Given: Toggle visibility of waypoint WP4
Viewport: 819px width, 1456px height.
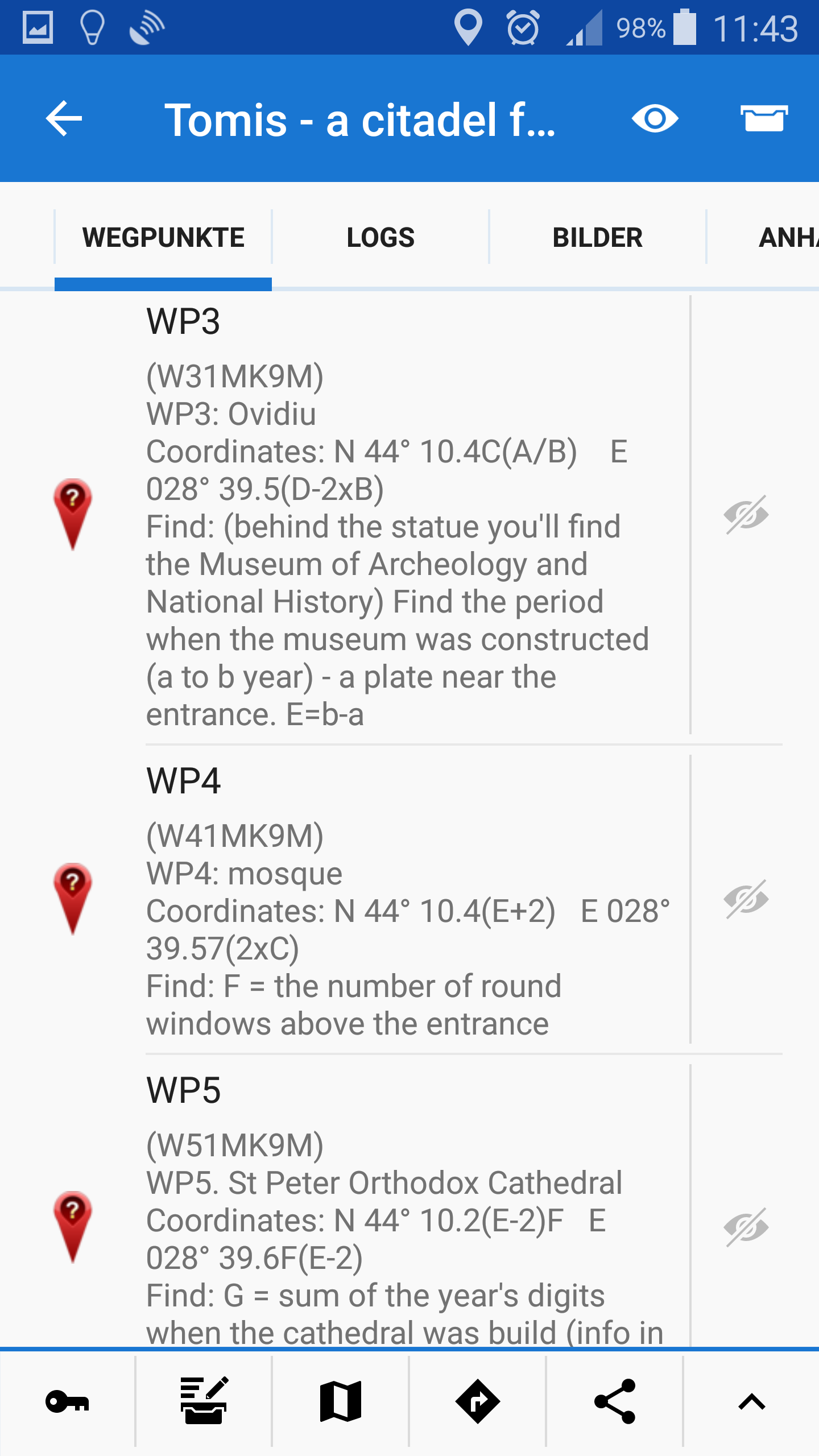Looking at the screenshot, I should click(x=746, y=899).
